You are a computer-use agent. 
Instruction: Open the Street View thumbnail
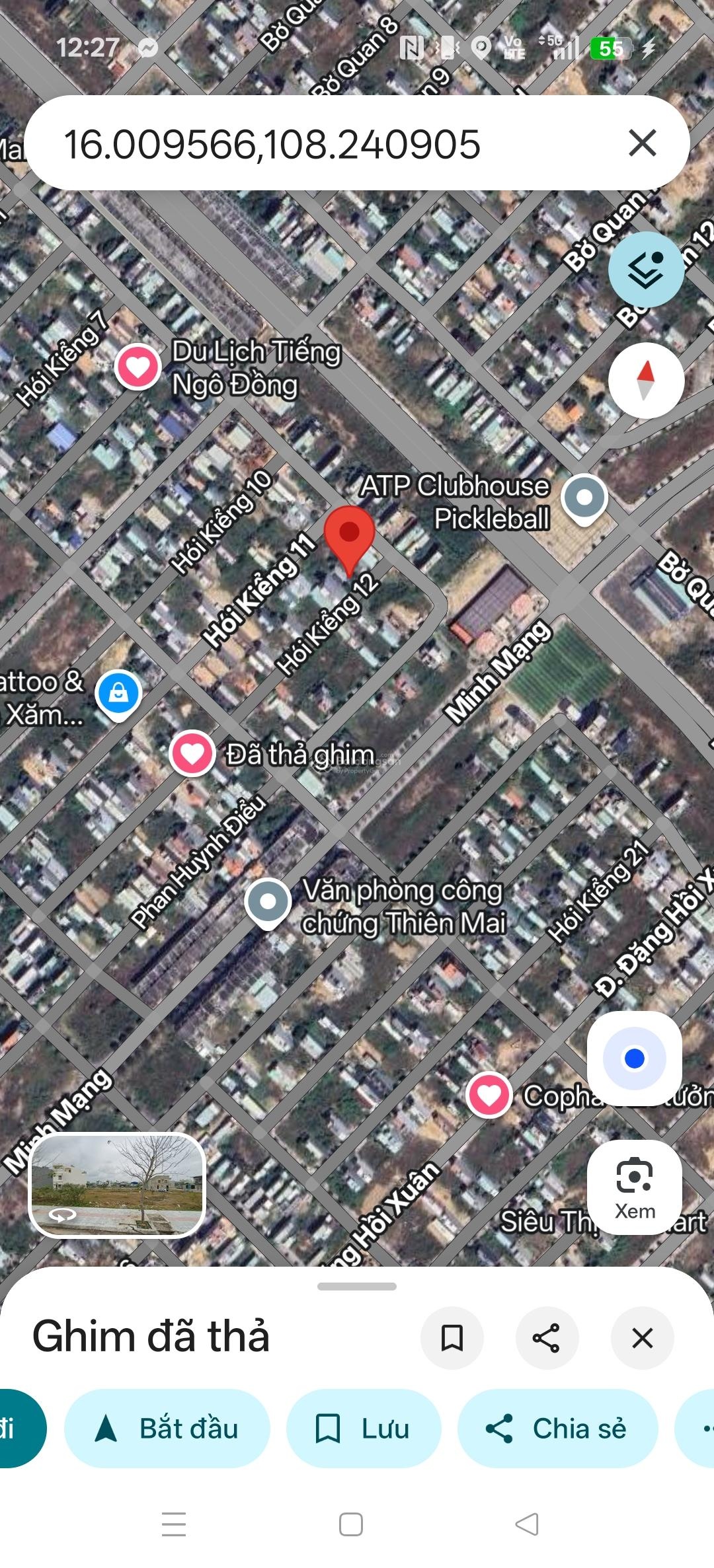pos(118,1184)
